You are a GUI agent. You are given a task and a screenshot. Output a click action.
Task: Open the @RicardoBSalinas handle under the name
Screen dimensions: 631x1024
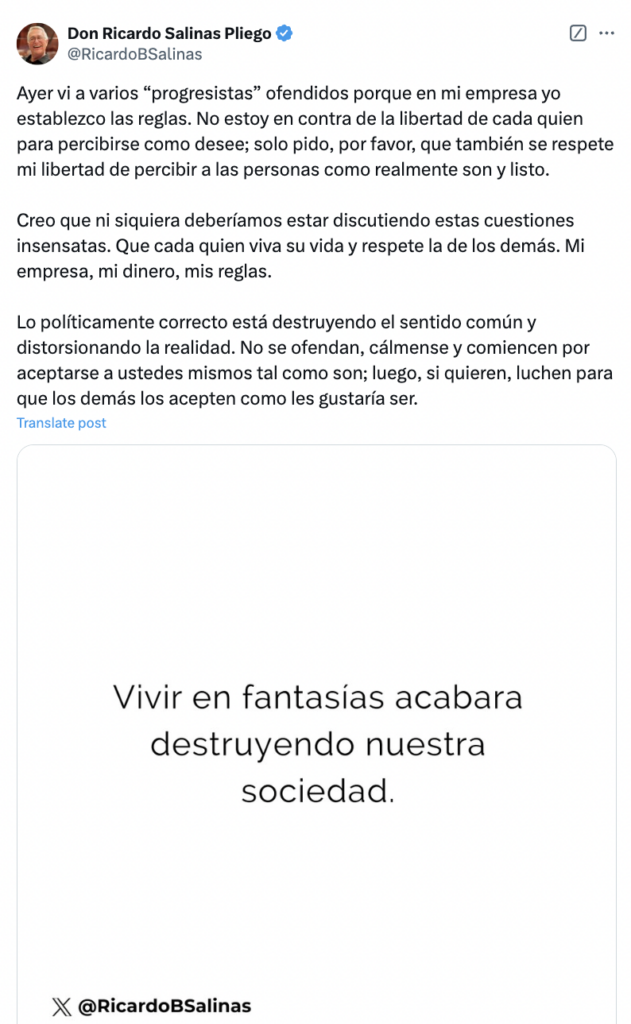click(x=134, y=54)
